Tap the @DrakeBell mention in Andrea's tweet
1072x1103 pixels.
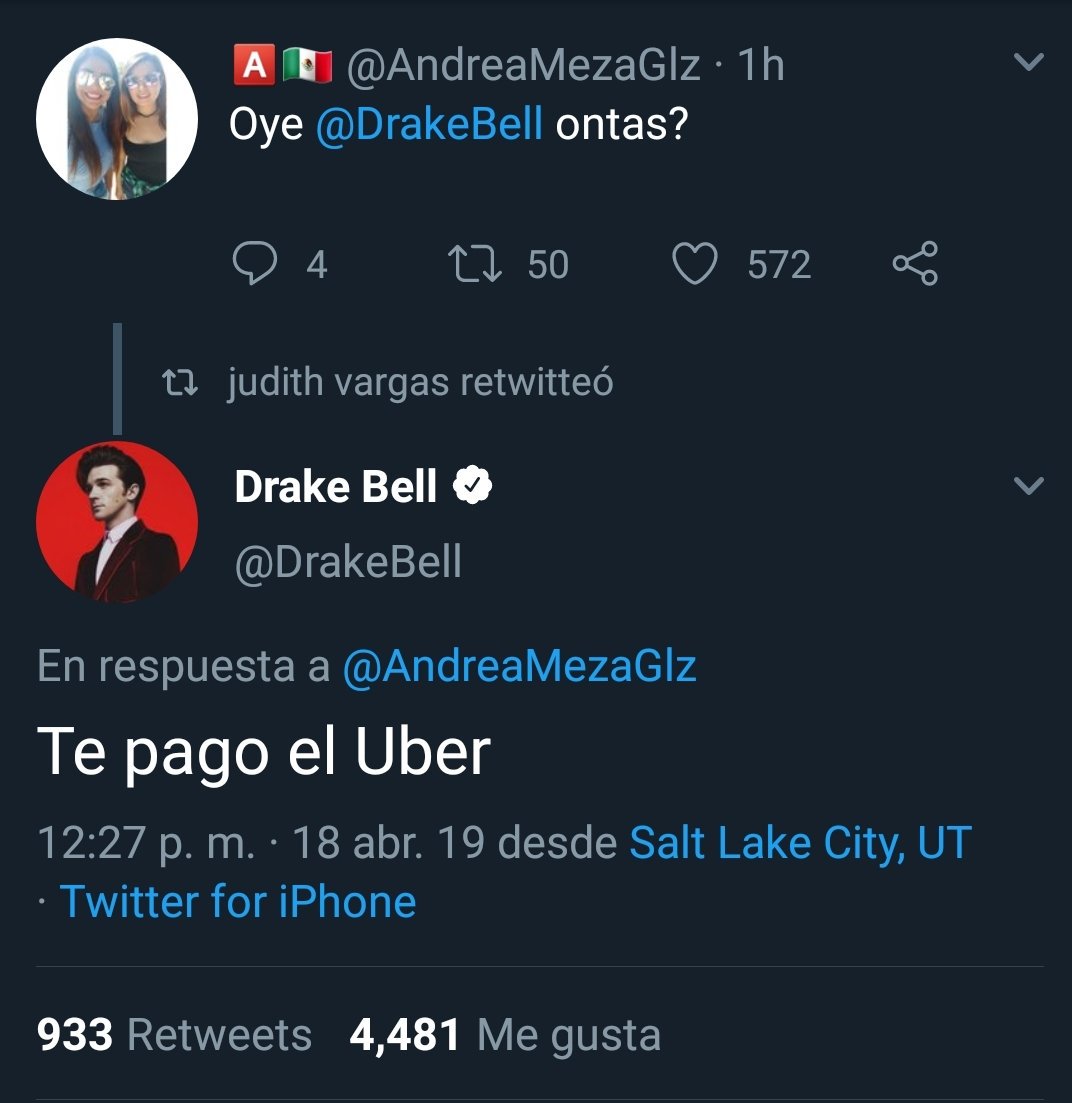coord(430,125)
